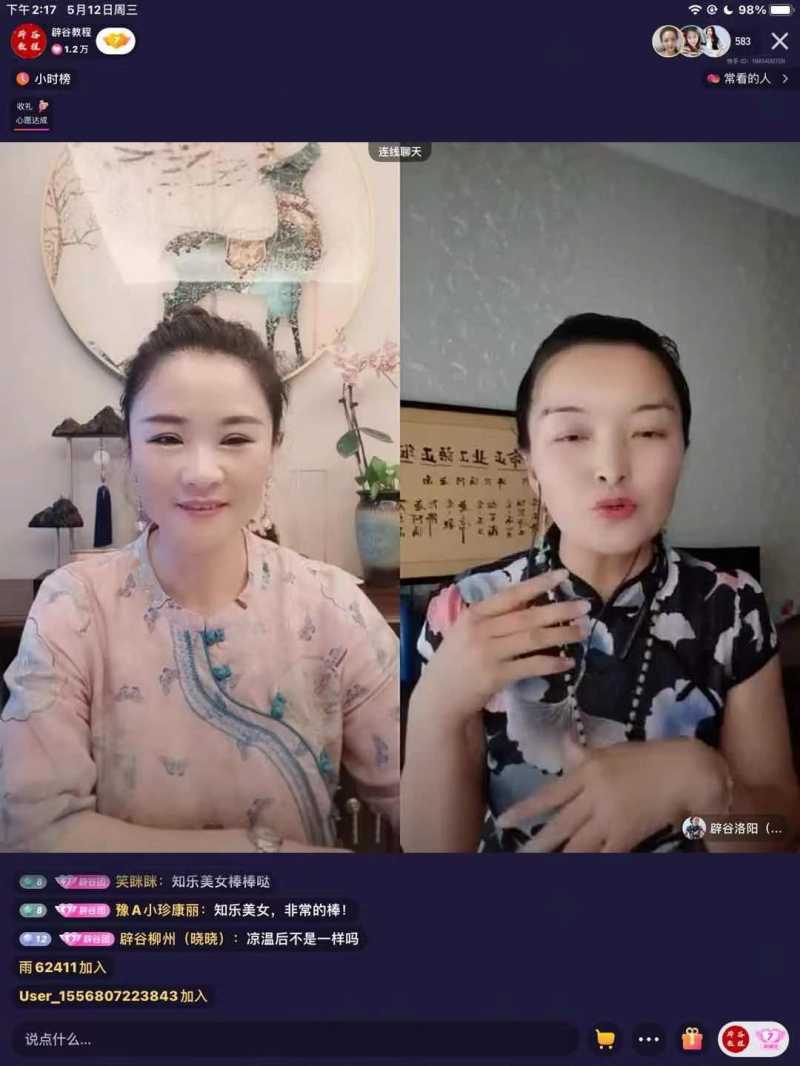This screenshot has height=1066, width=800.
Task: Open host profile 辟谷教程
Action: (x=29, y=41)
